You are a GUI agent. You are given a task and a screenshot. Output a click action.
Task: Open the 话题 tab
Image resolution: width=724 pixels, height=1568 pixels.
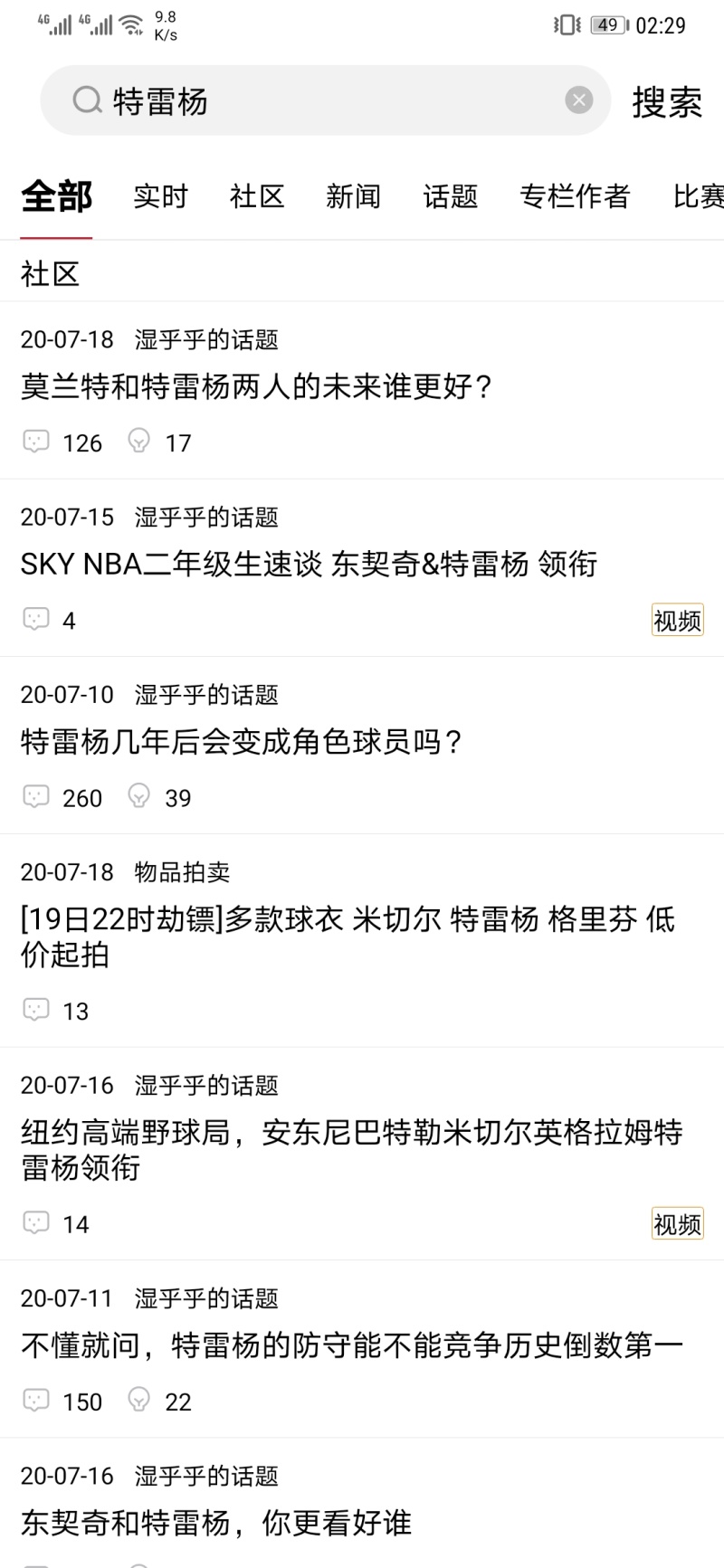click(x=450, y=197)
